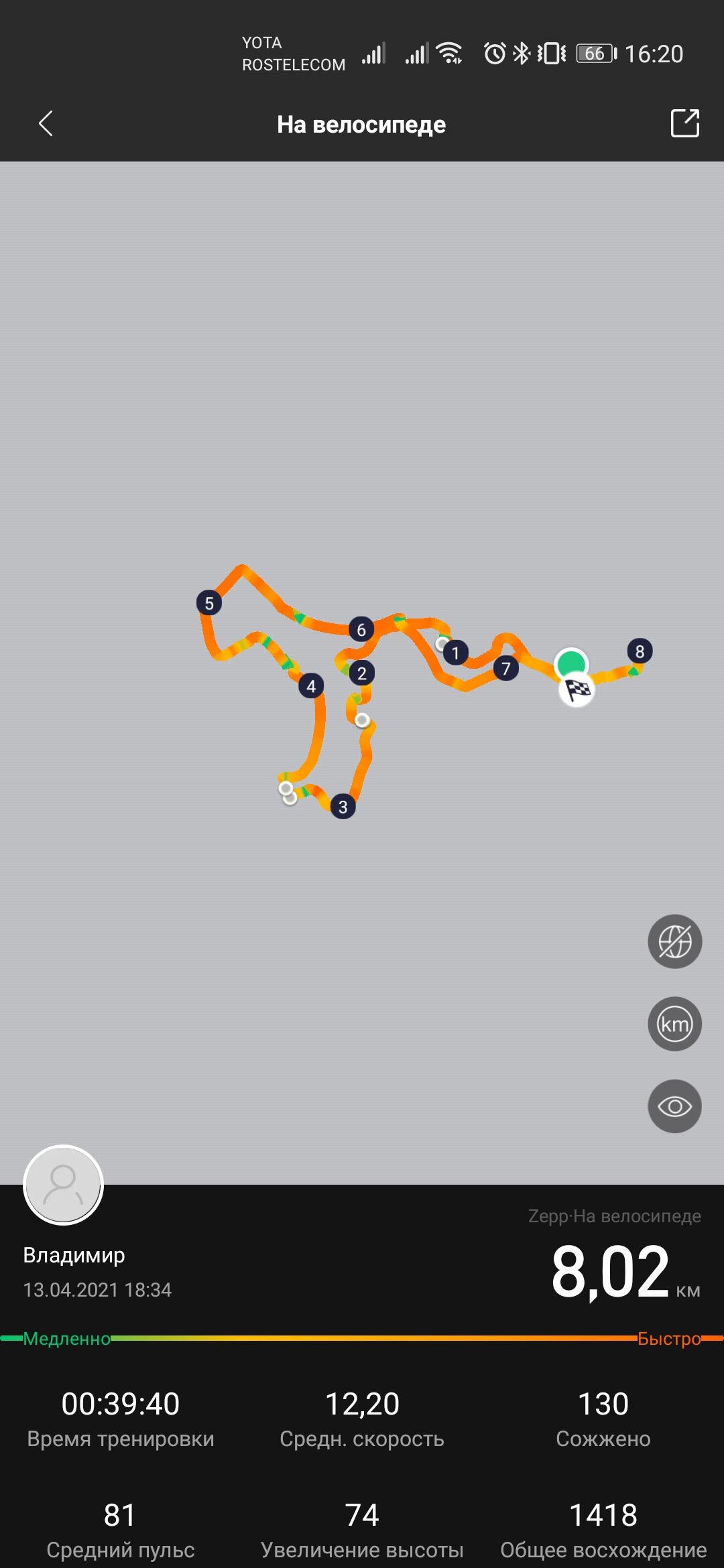Share this cycling workout

[x=684, y=123]
